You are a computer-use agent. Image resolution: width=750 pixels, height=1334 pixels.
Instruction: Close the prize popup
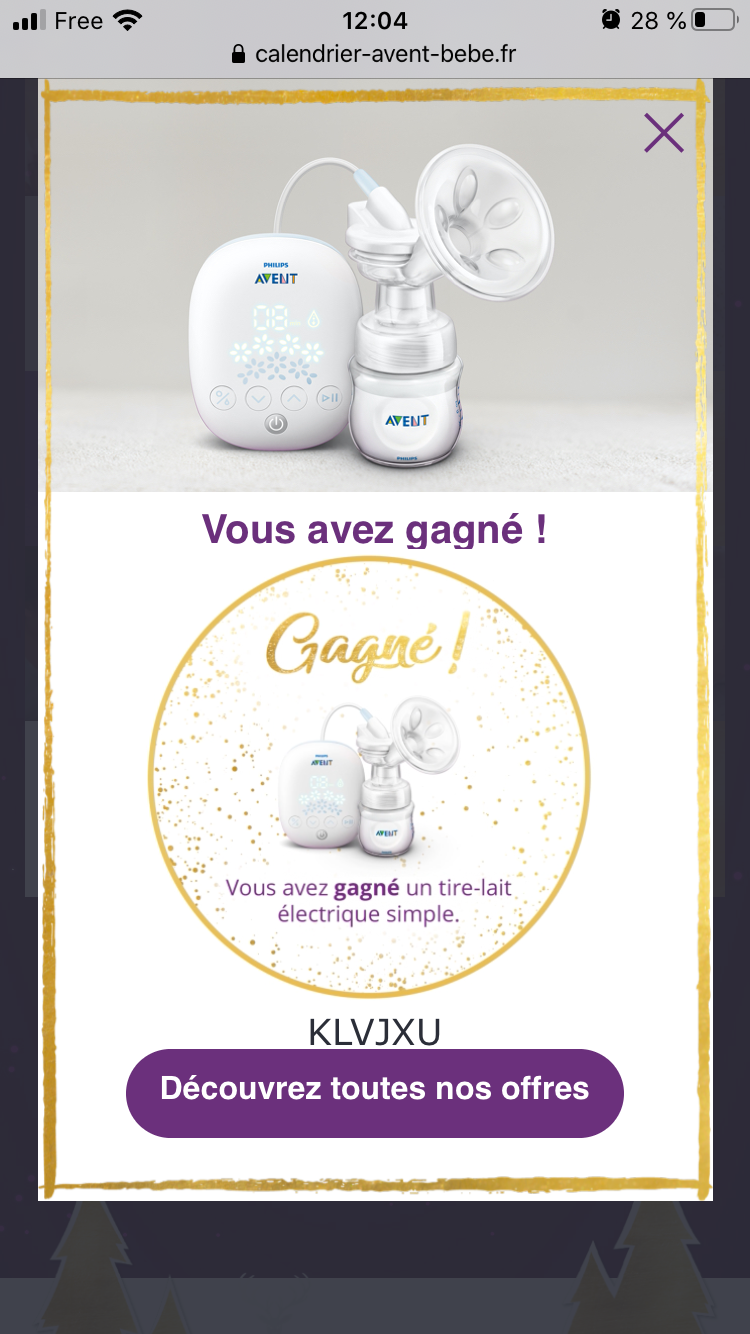click(664, 133)
